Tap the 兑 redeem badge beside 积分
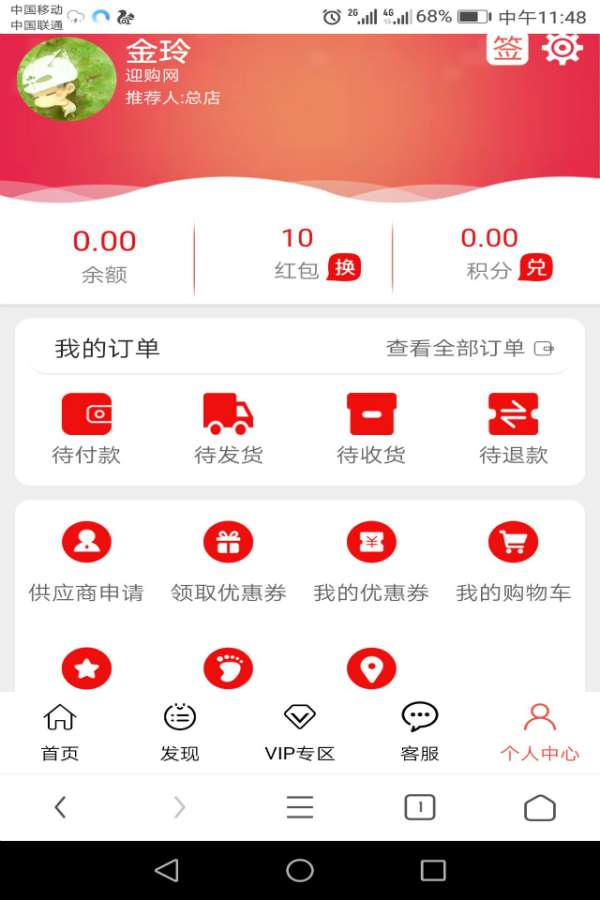The width and height of the screenshot is (600, 900). click(536, 267)
